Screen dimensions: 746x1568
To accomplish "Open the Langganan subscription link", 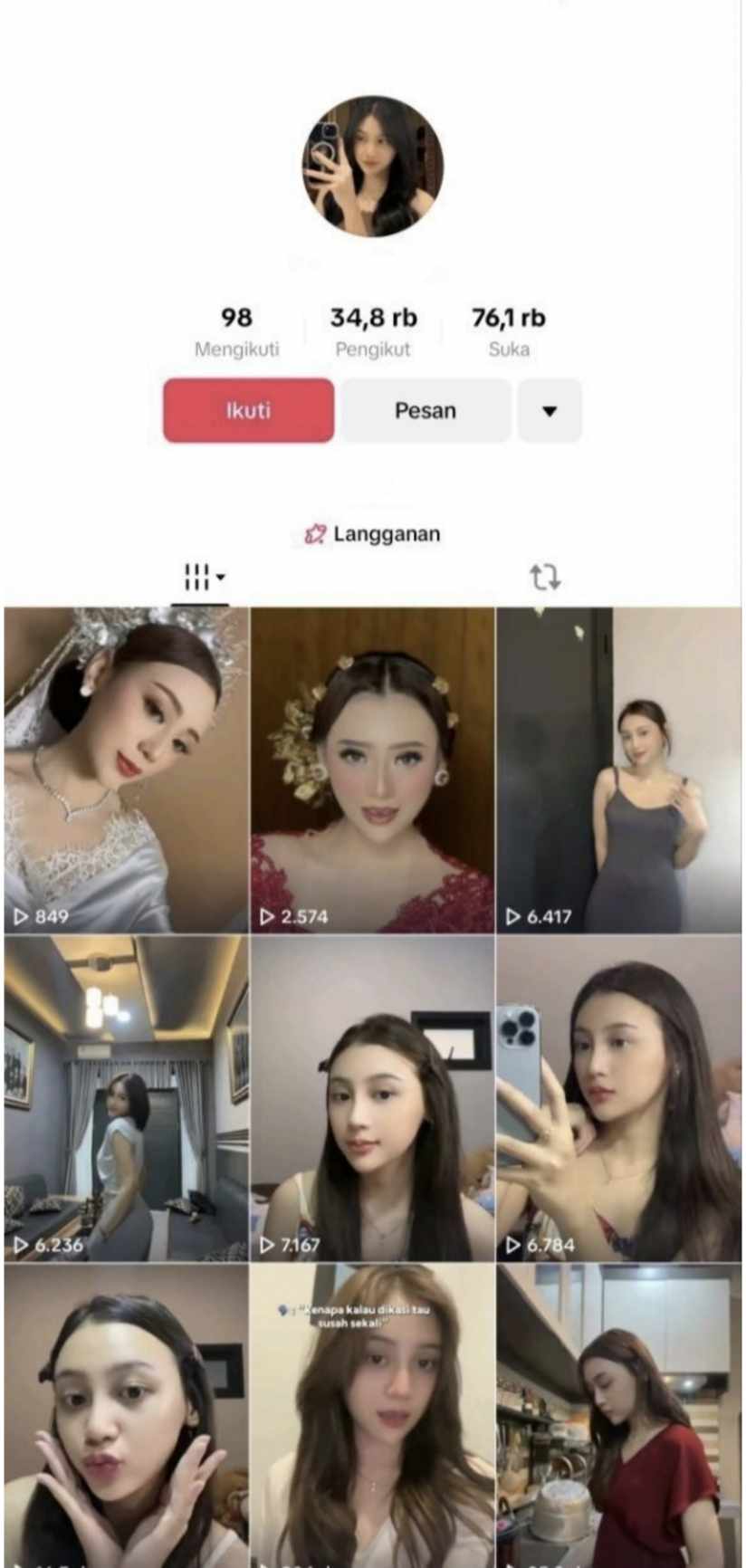I will click(373, 534).
